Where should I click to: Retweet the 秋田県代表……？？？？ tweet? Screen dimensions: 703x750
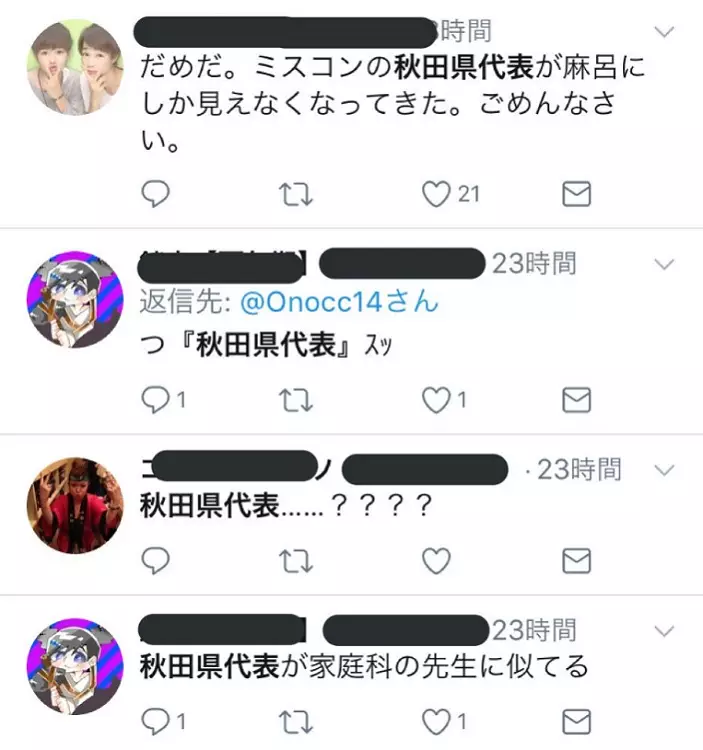[296, 561]
